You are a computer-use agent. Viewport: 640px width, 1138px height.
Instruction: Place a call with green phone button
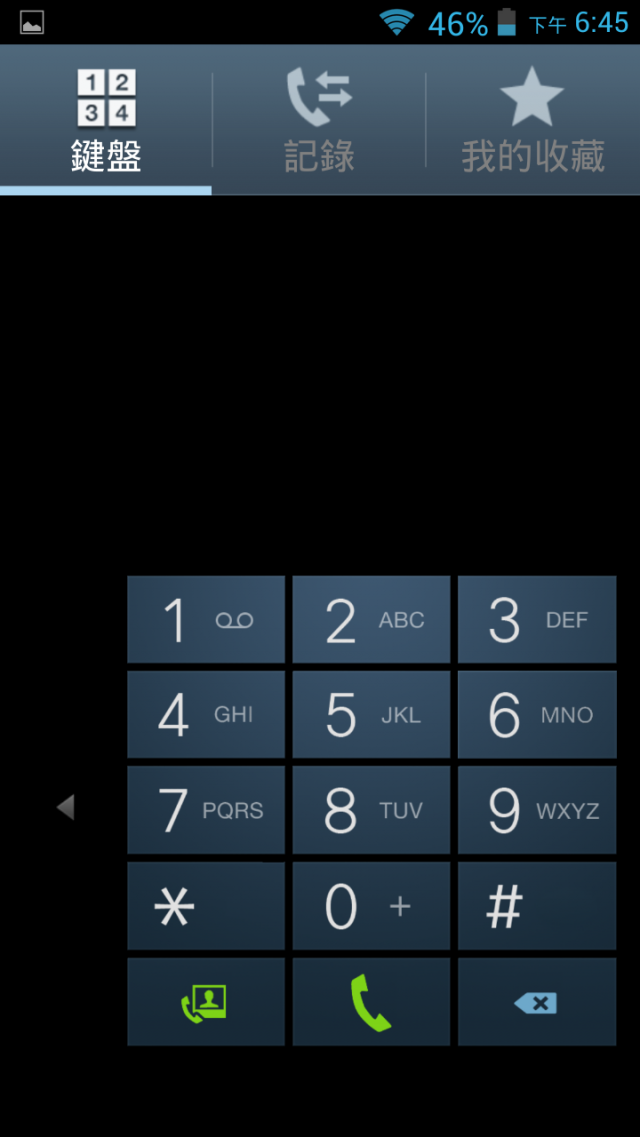372,1002
